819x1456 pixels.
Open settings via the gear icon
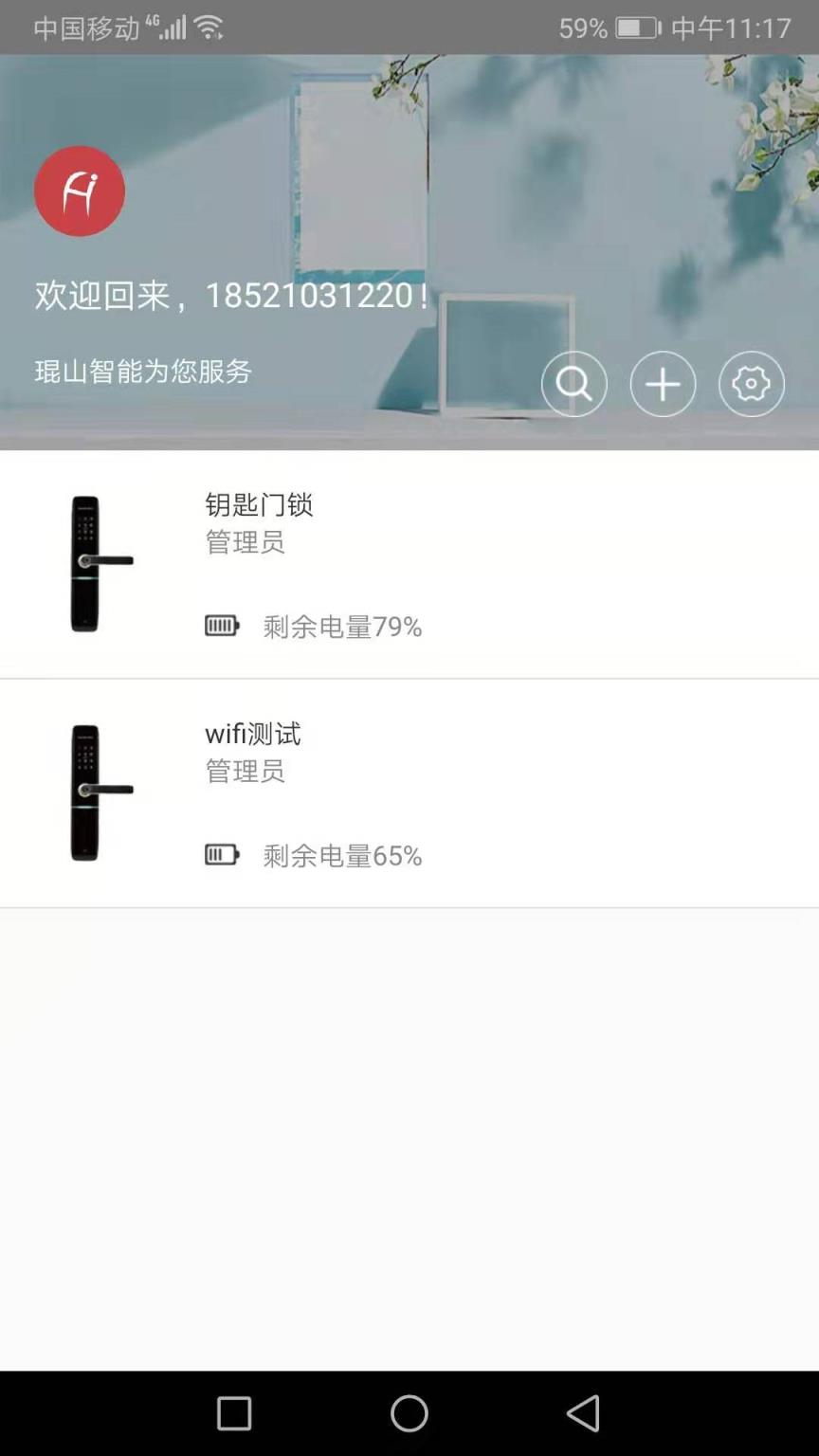click(x=752, y=383)
